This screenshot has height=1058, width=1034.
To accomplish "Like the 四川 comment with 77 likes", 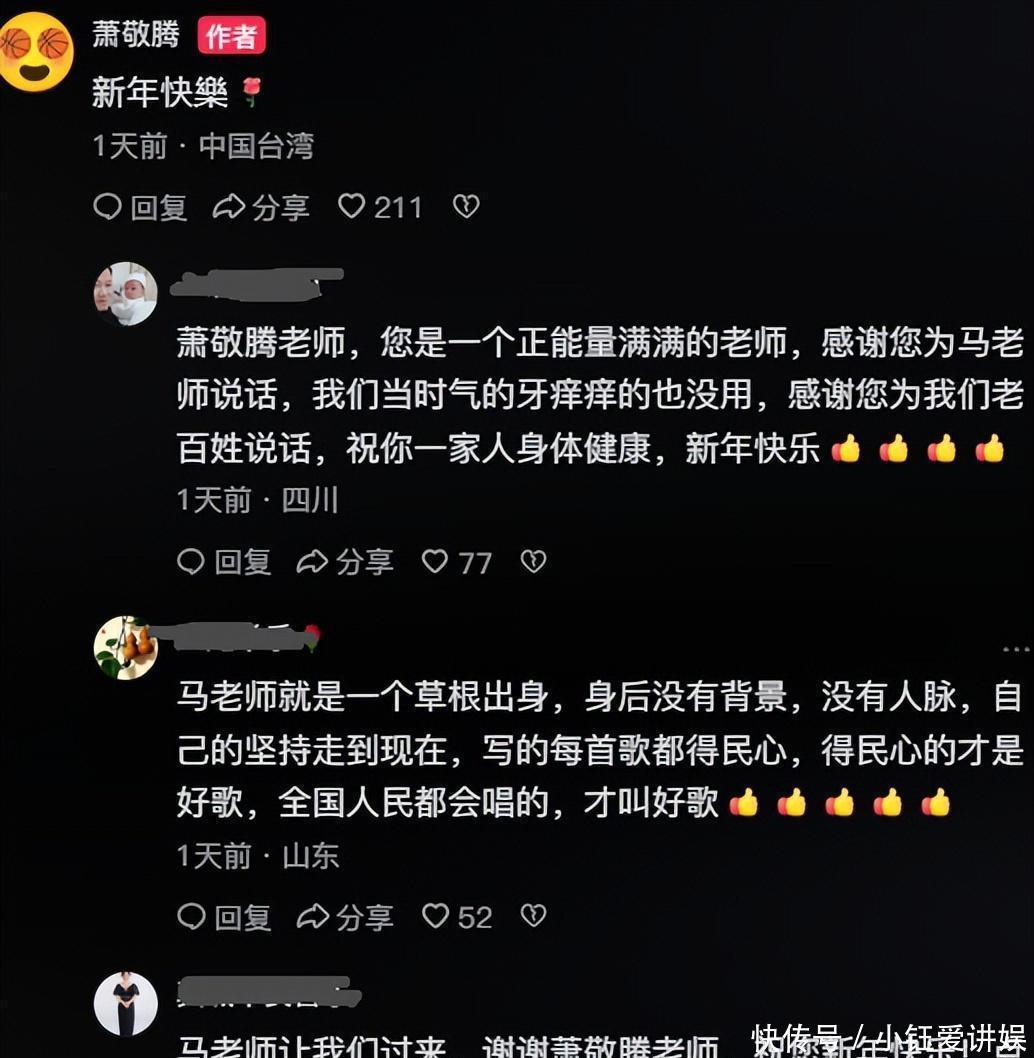I will (x=457, y=562).
